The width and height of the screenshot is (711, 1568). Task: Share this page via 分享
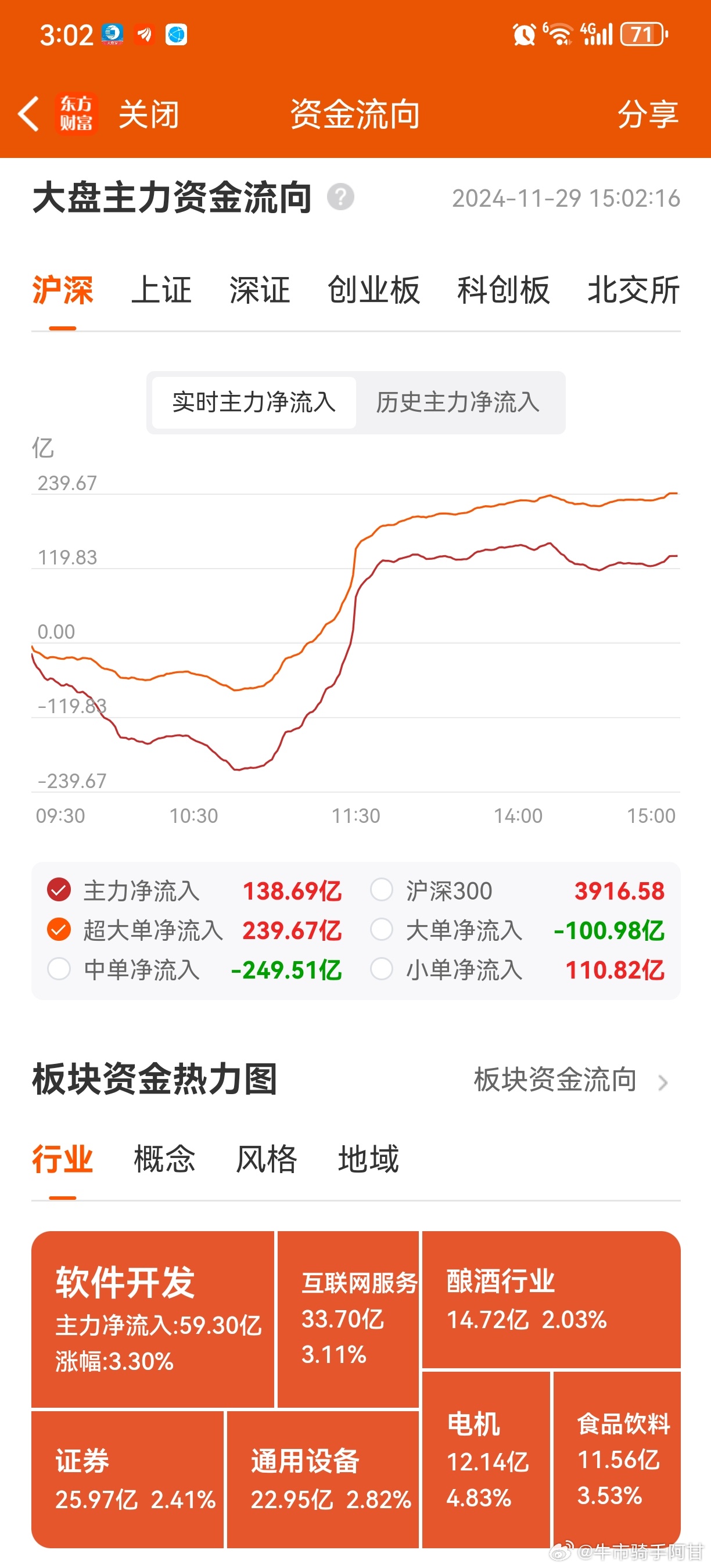pyautogui.click(x=647, y=114)
